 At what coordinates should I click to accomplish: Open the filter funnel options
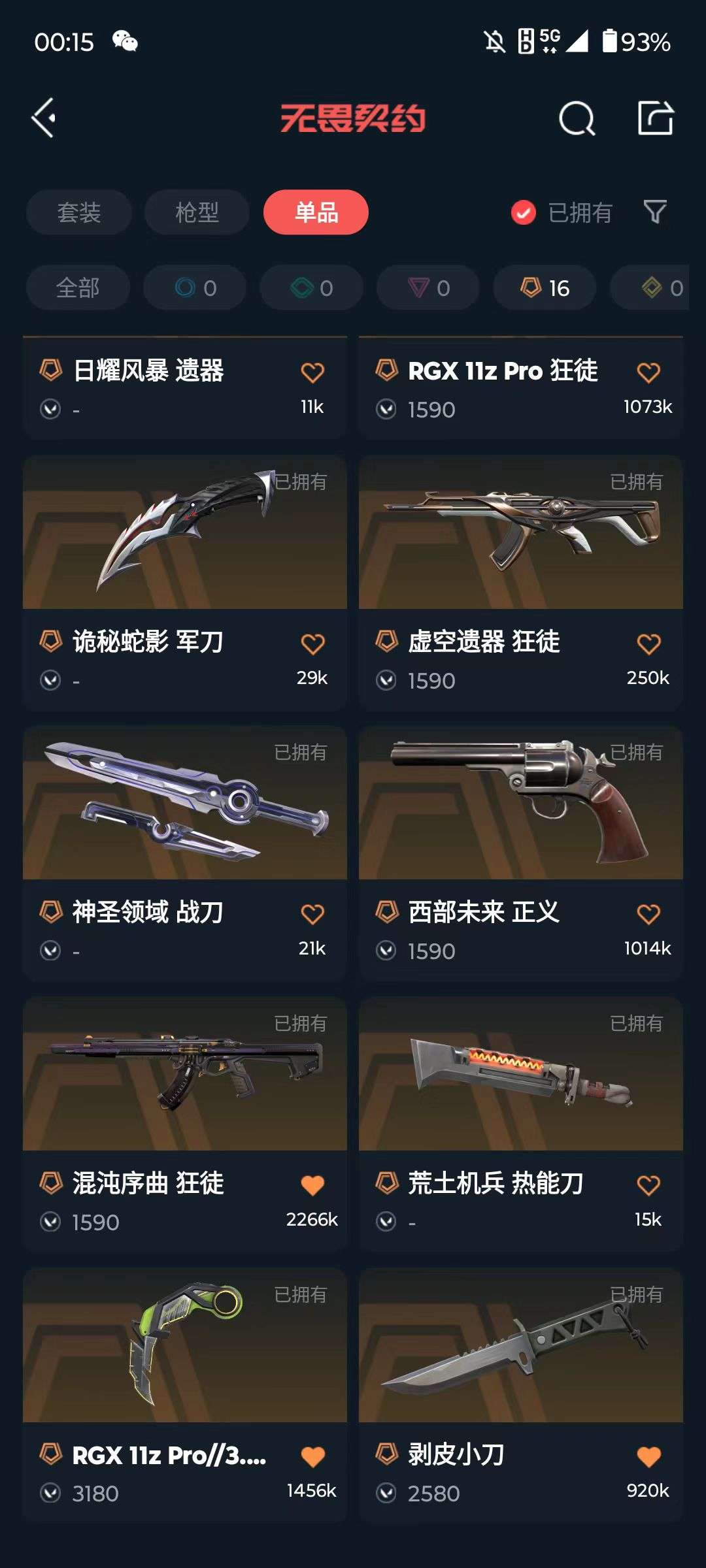tap(655, 212)
